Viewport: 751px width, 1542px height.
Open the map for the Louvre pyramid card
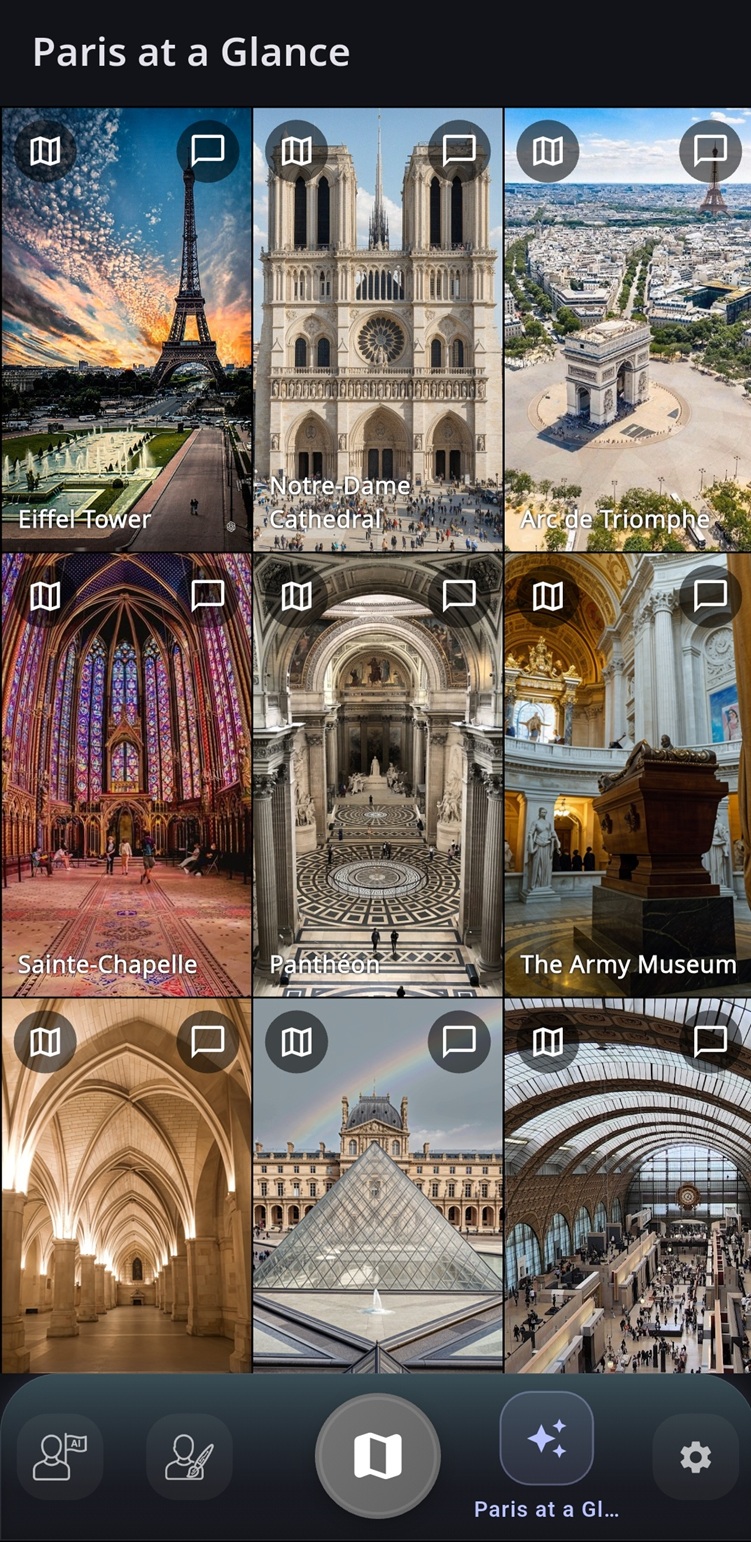295,1040
